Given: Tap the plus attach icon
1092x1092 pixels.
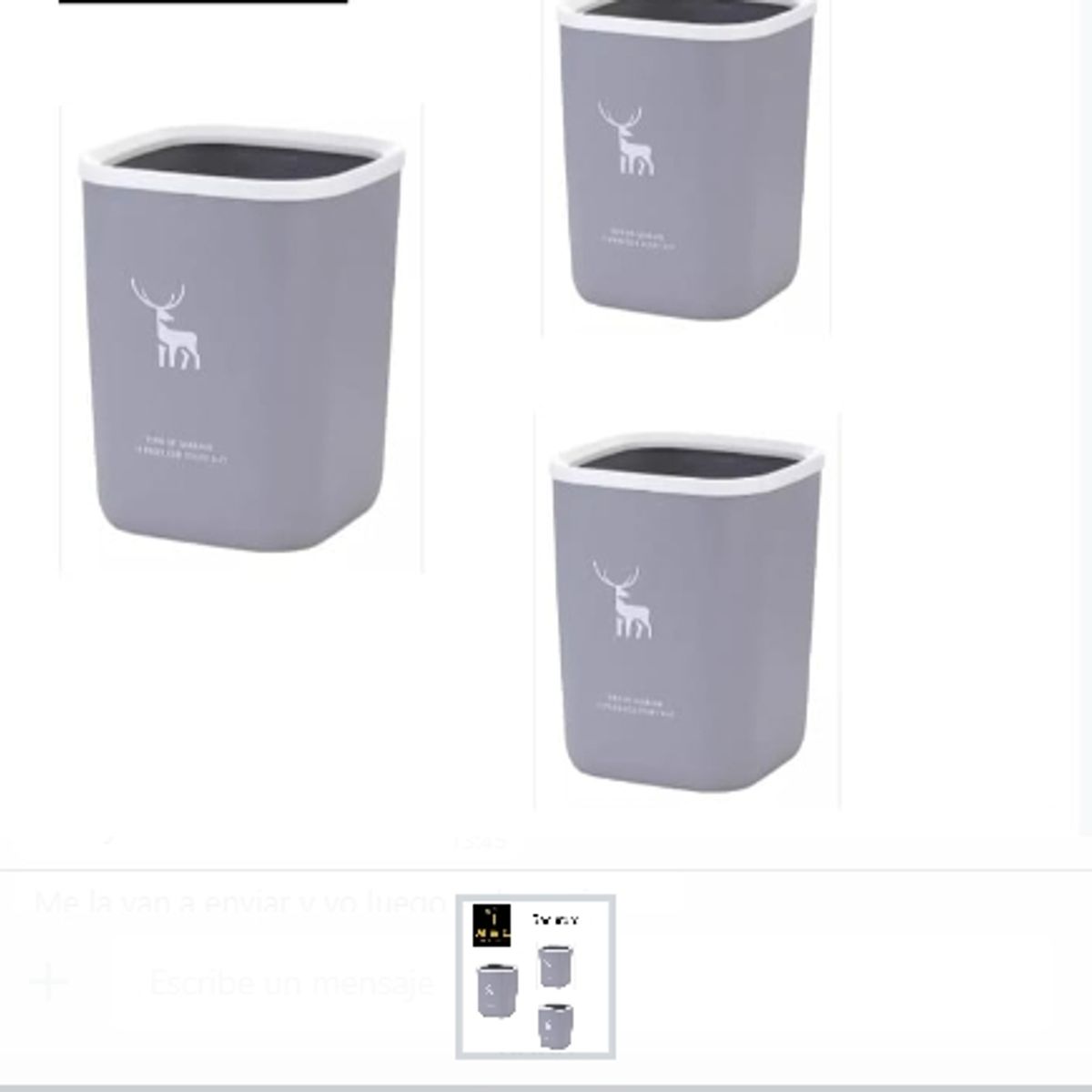Looking at the screenshot, I should 49,982.
